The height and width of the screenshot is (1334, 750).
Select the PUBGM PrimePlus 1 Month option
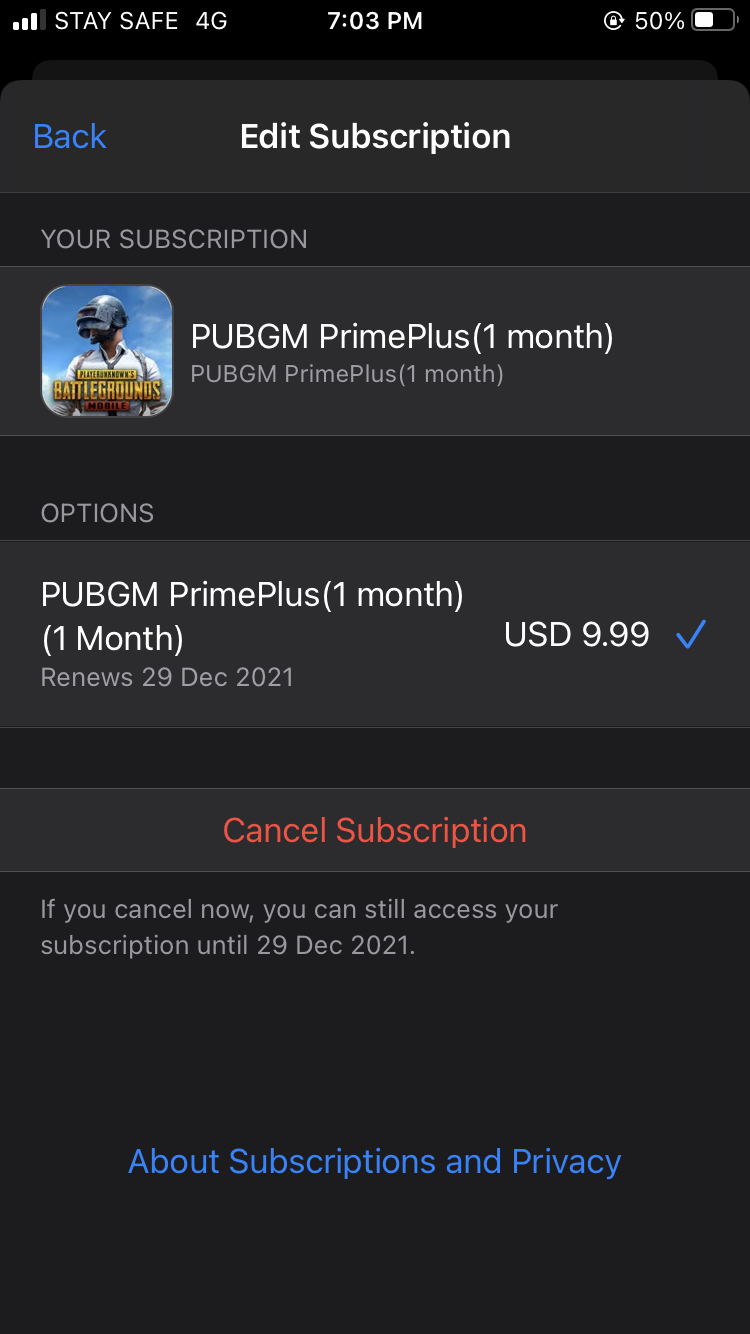click(x=374, y=634)
